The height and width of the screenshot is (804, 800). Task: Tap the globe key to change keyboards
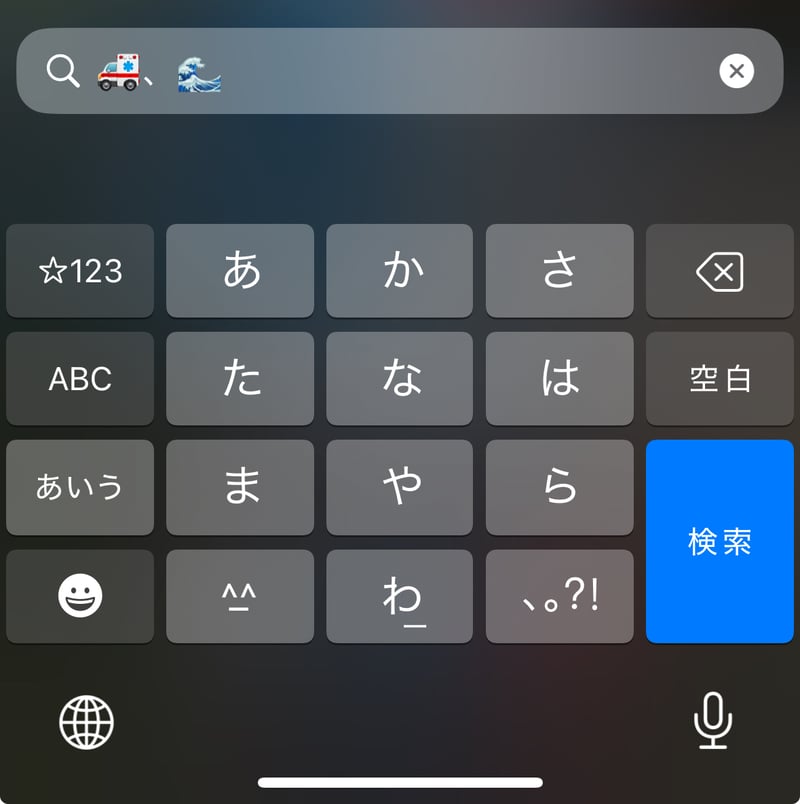(x=87, y=721)
